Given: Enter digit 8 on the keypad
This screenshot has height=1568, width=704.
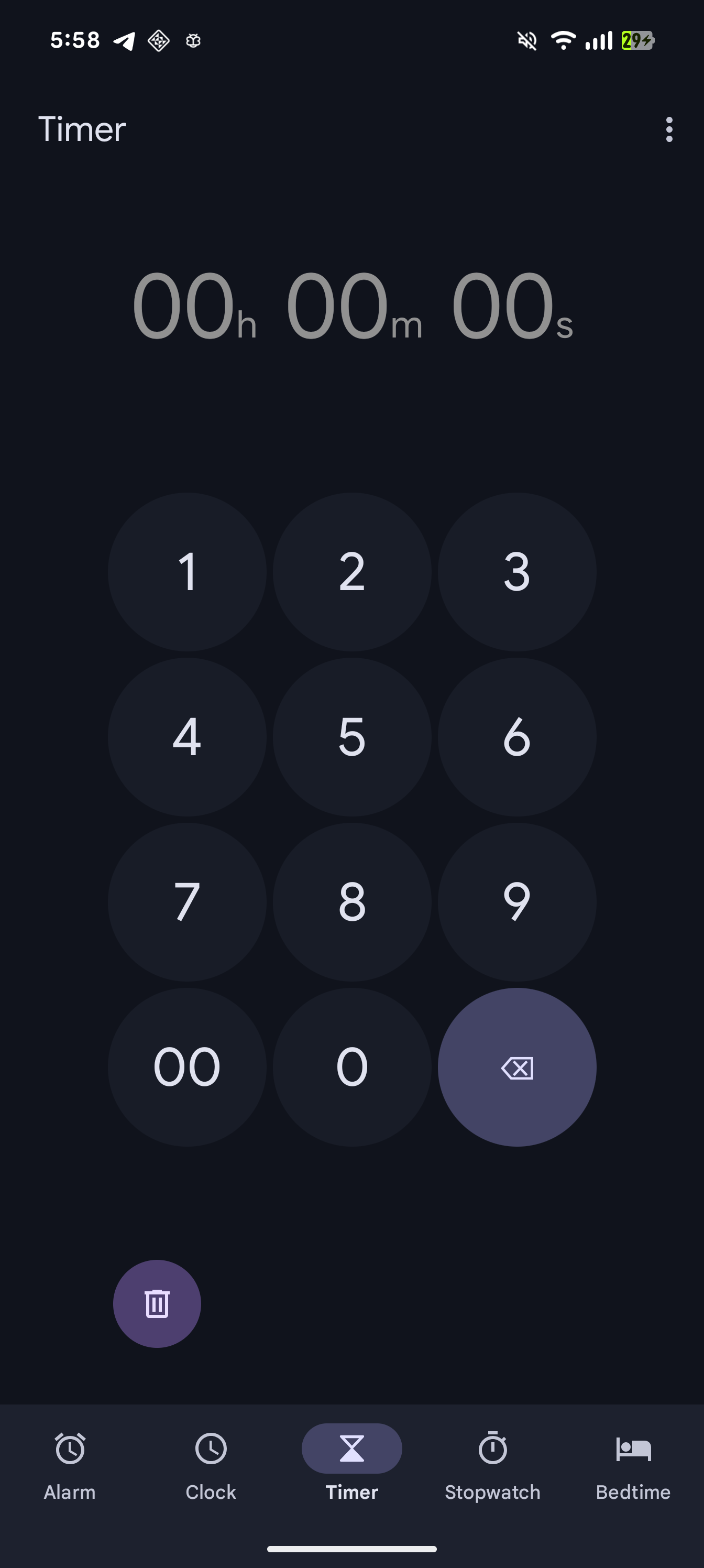Looking at the screenshot, I should point(351,901).
